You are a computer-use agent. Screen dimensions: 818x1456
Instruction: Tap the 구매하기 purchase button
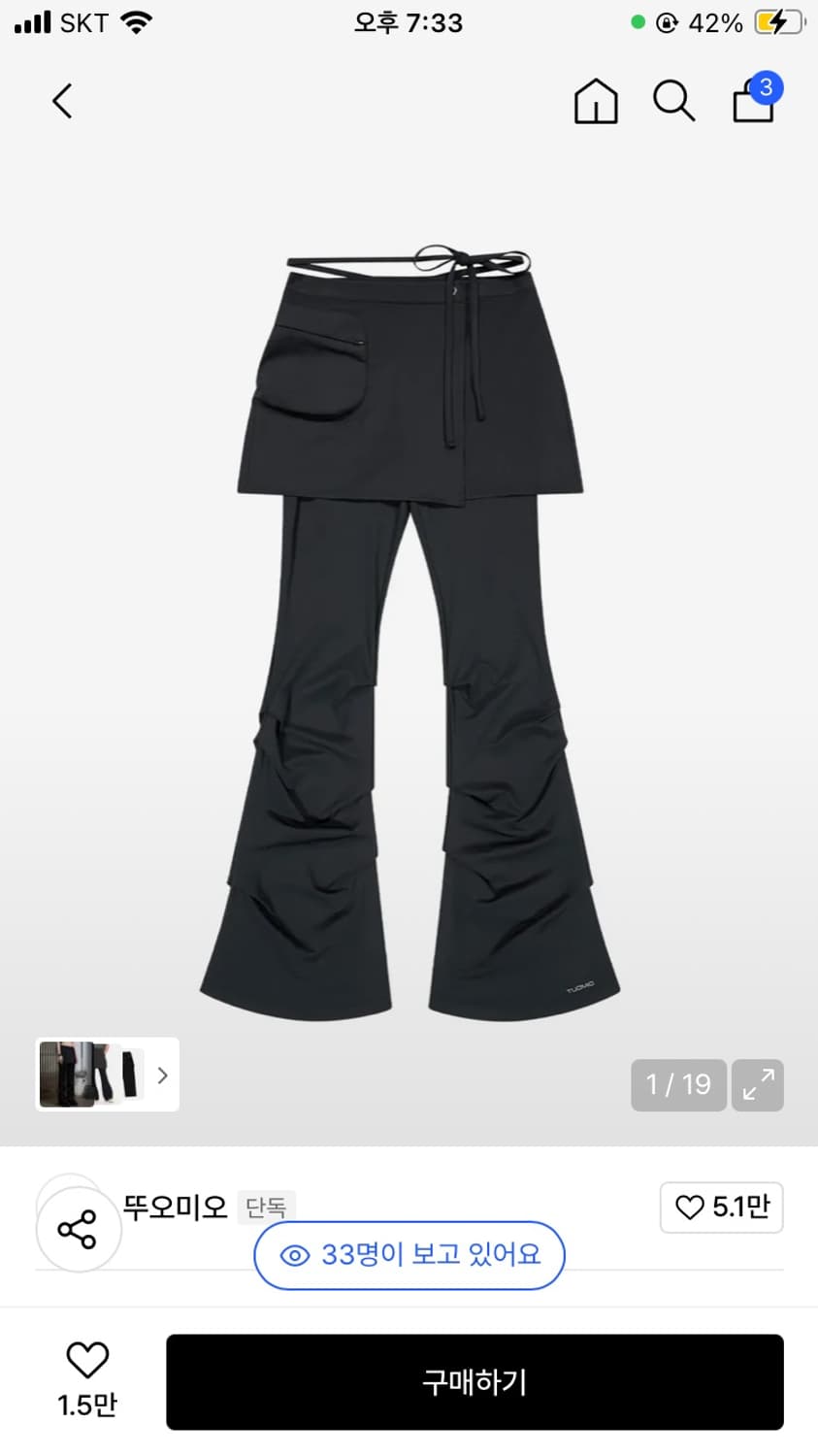coord(473,1382)
